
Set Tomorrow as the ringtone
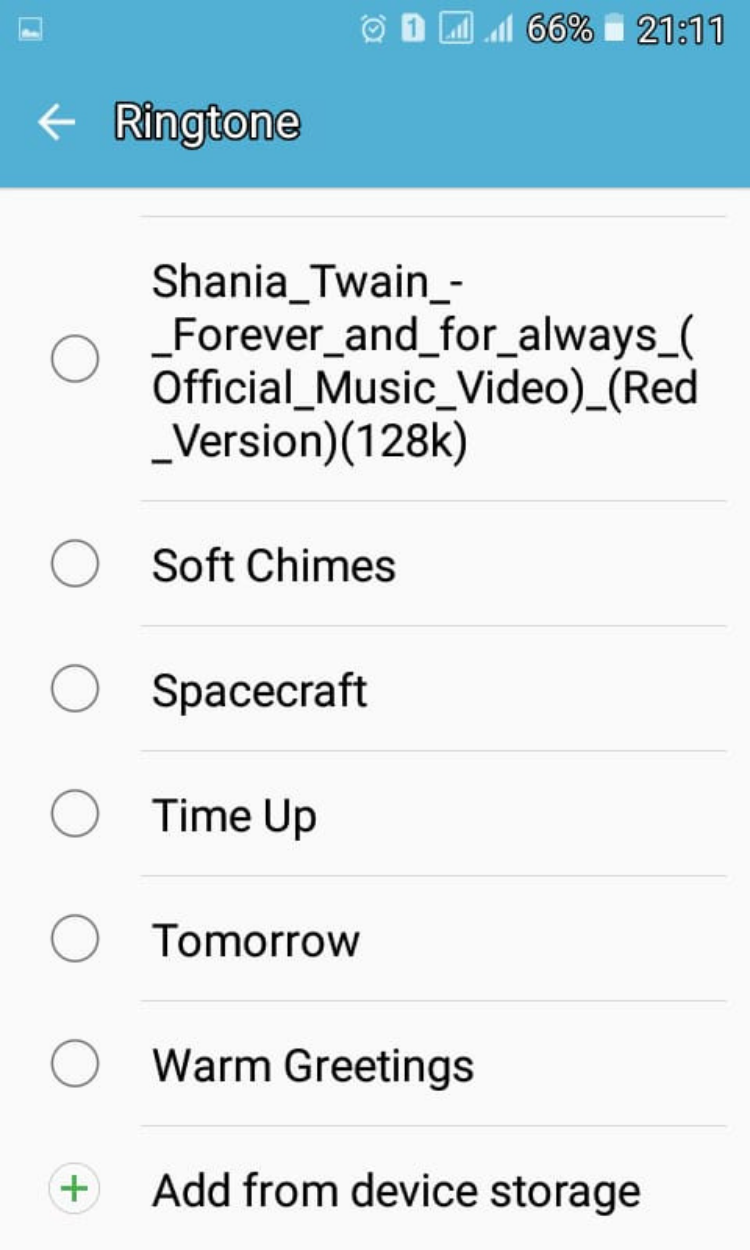[x=75, y=940]
